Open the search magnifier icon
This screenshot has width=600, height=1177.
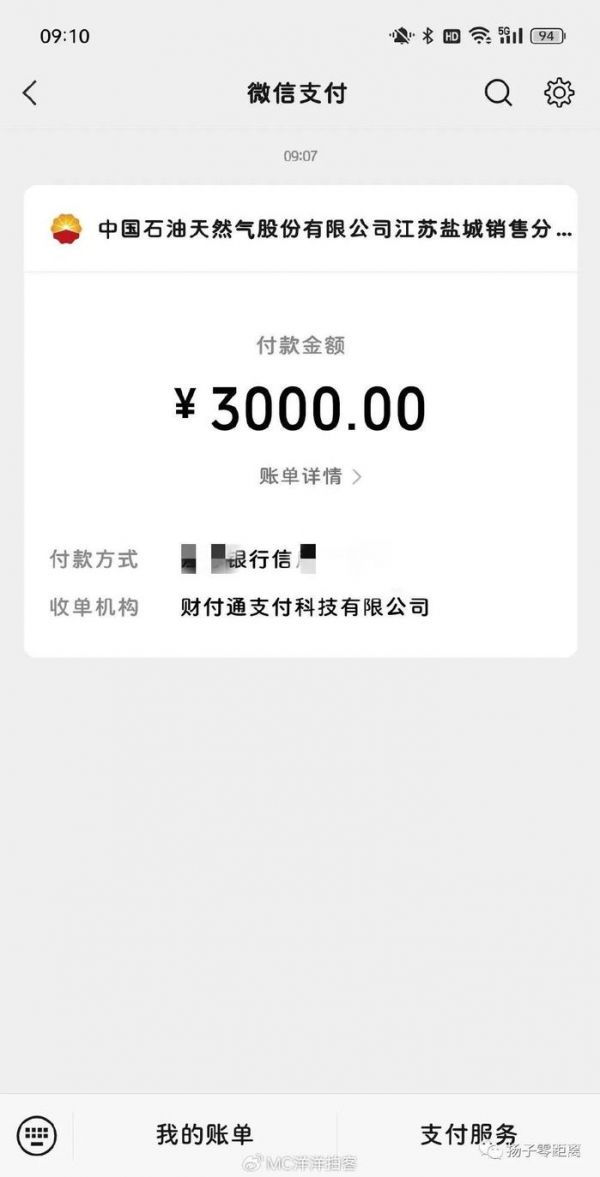point(498,94)
